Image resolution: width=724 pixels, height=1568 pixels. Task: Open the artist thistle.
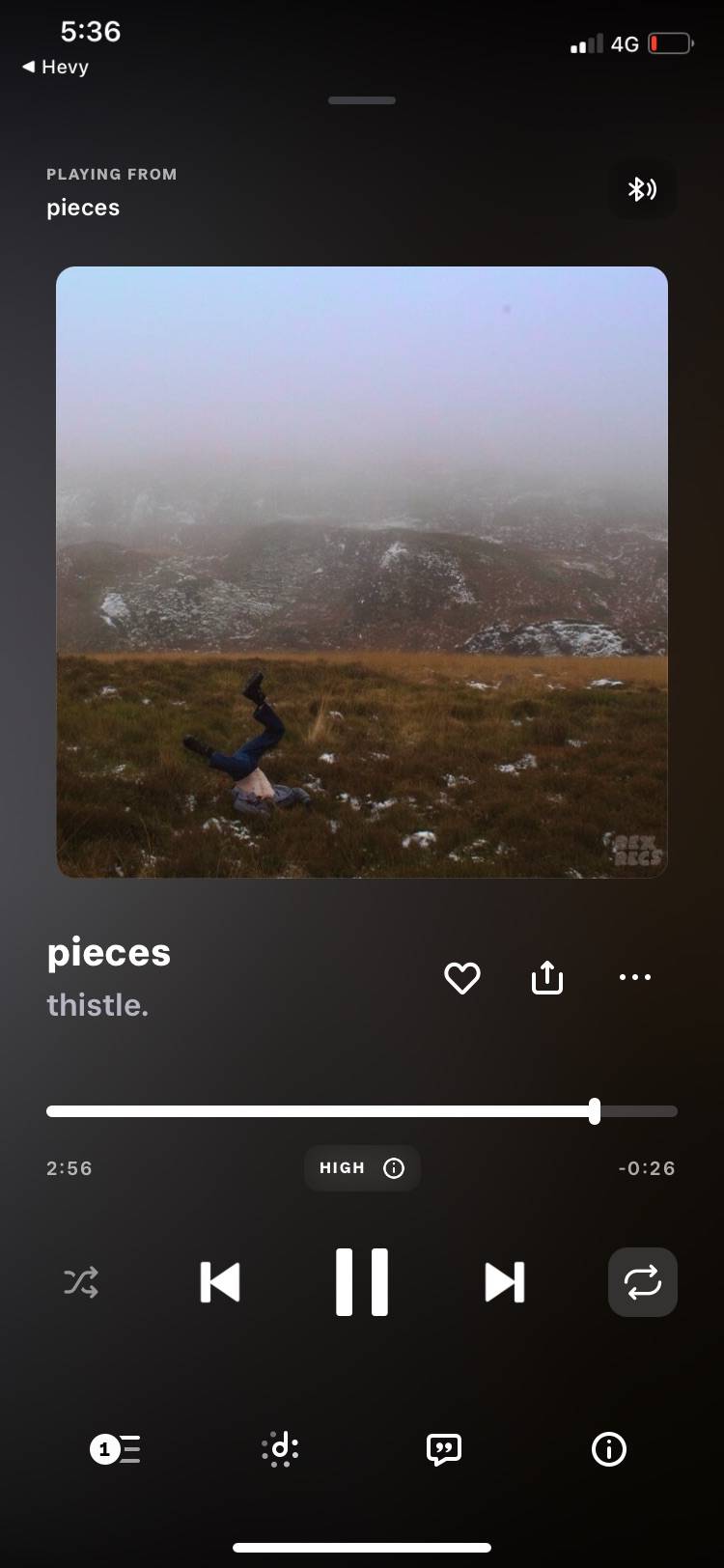coord(97,1005)
